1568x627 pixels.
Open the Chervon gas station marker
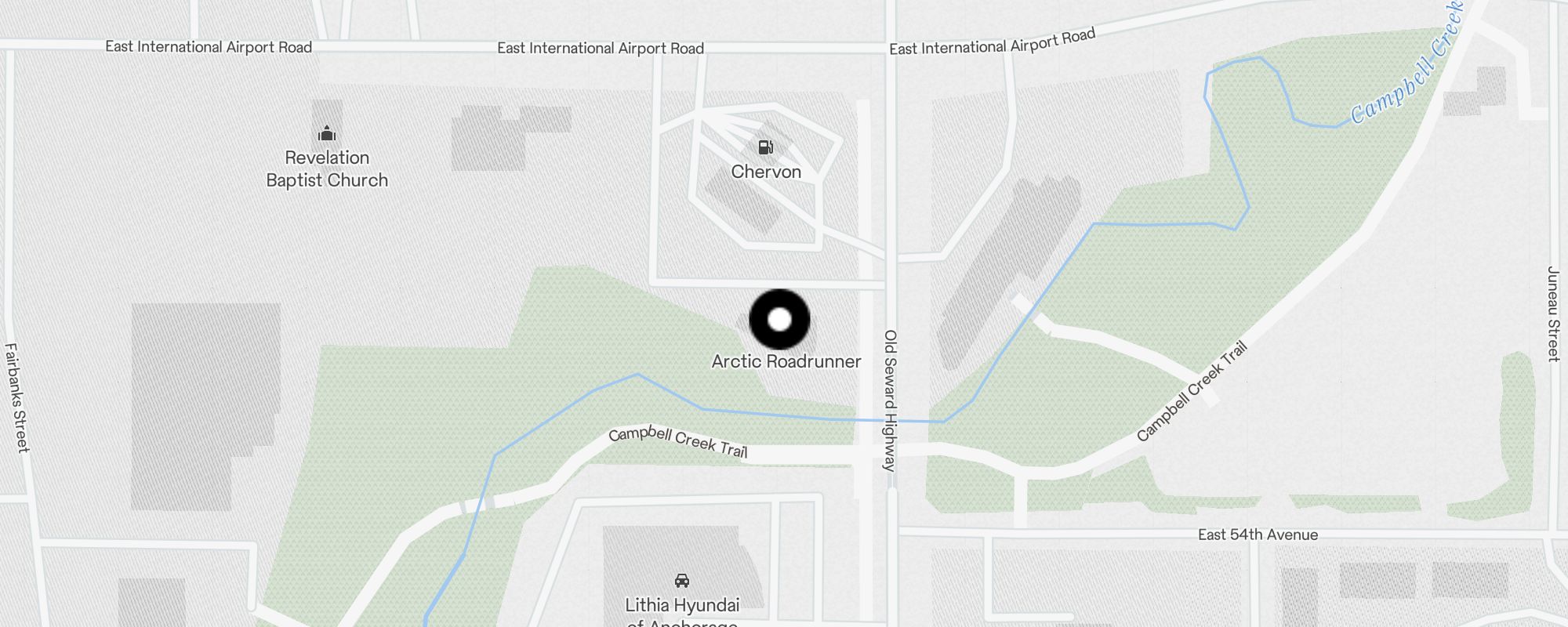click(x=765, y=147)
